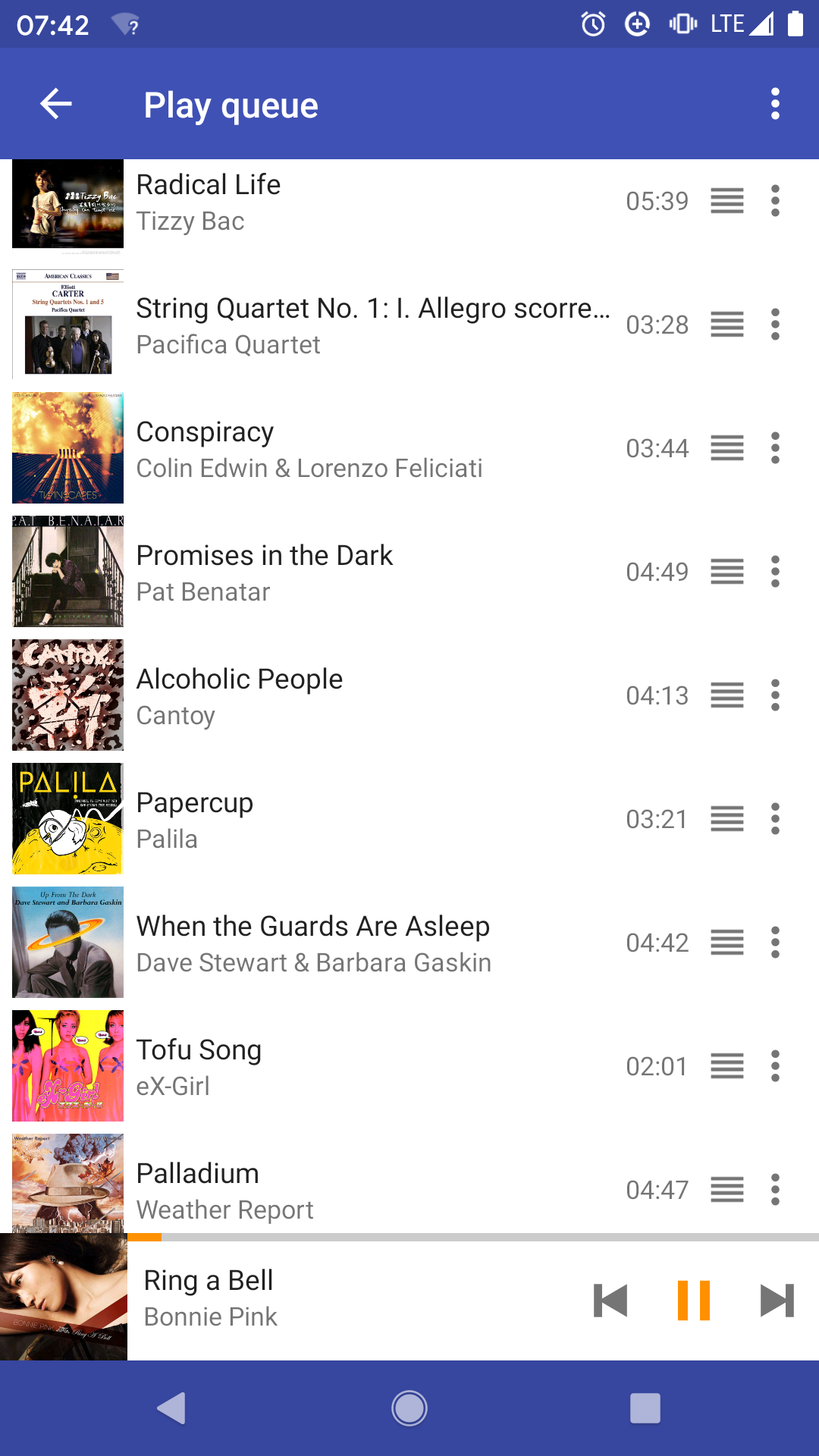The width and height of the screenshot is (819, 1456).
Task: Jump to the previous track
Action: [610, 1301]
